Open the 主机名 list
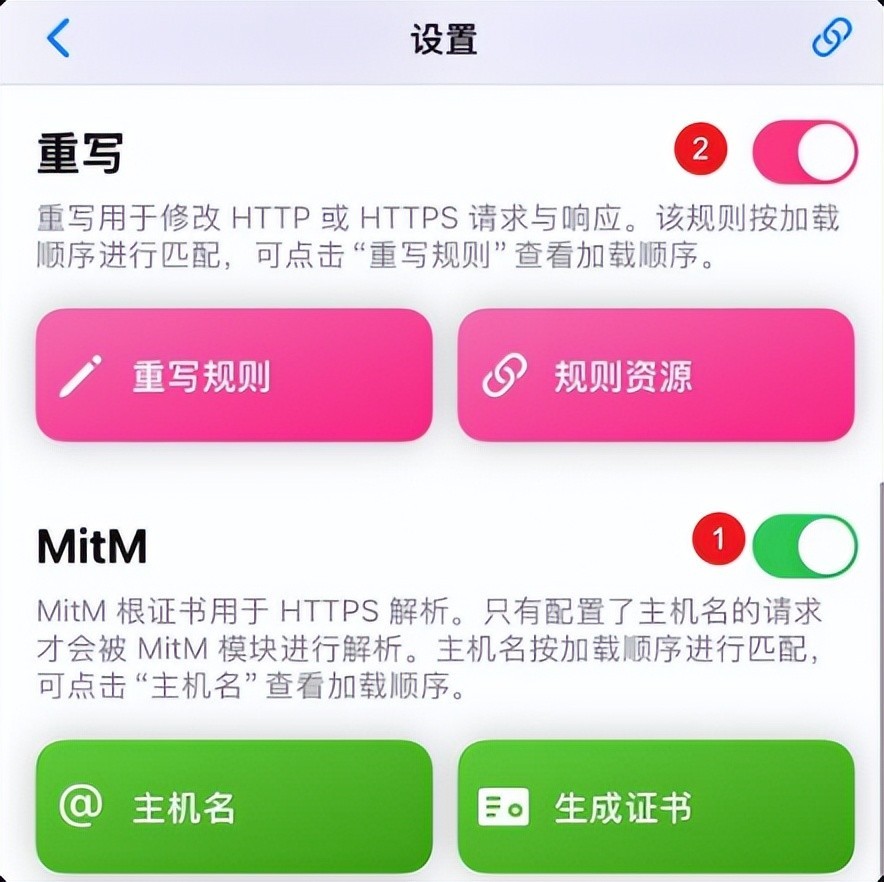 point(234,806)
